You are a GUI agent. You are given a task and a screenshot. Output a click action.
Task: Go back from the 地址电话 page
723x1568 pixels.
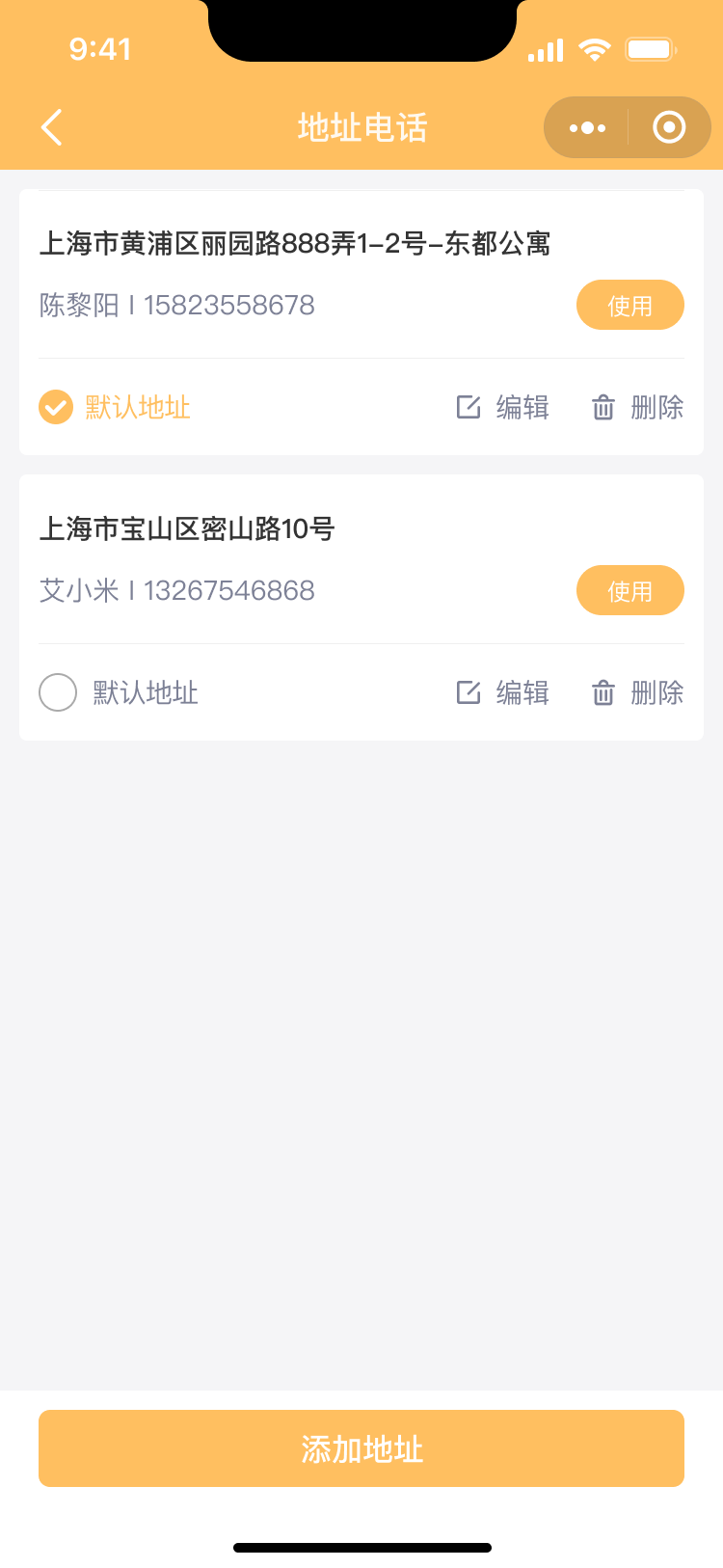tap(52, 127)
